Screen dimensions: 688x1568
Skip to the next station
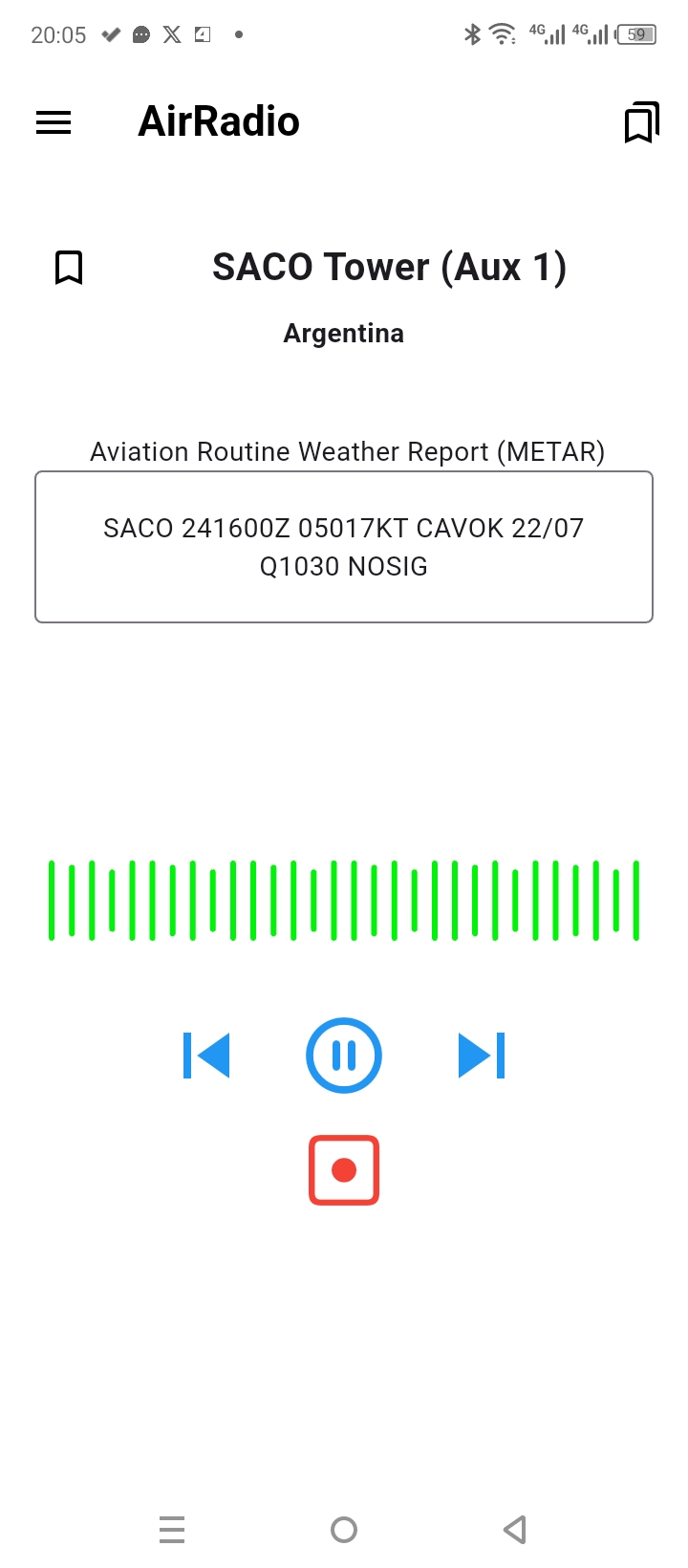coord(482,1056)
